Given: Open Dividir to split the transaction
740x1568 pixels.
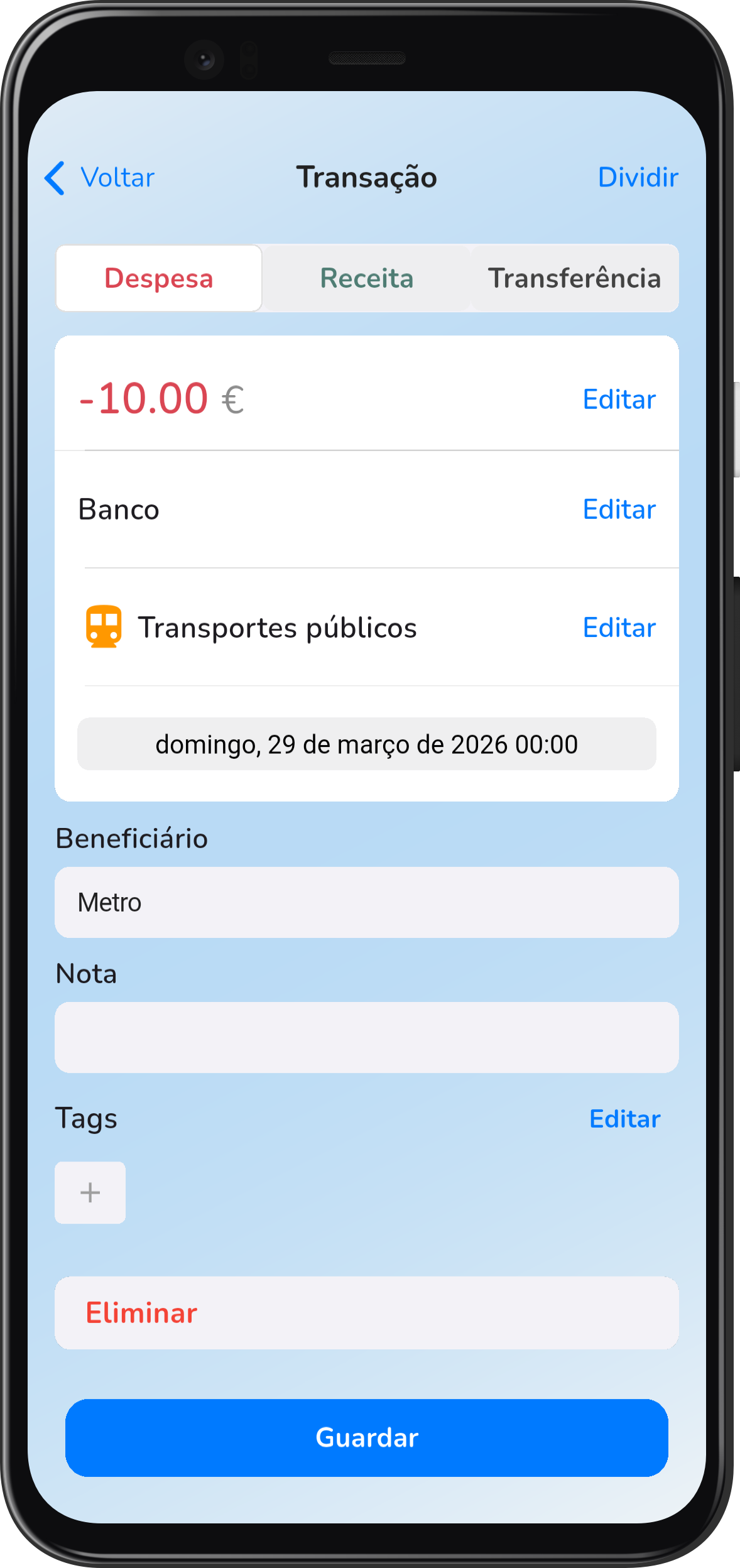Looking at the screenshot, I should coord(638,177).
